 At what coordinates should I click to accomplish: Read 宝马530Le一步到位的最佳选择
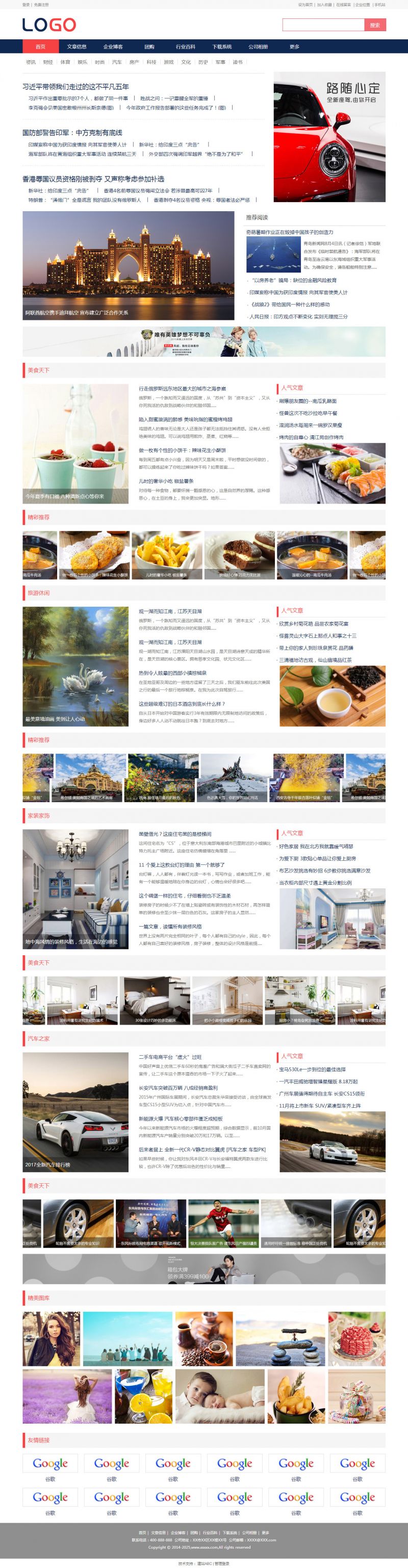point(312,1069)
